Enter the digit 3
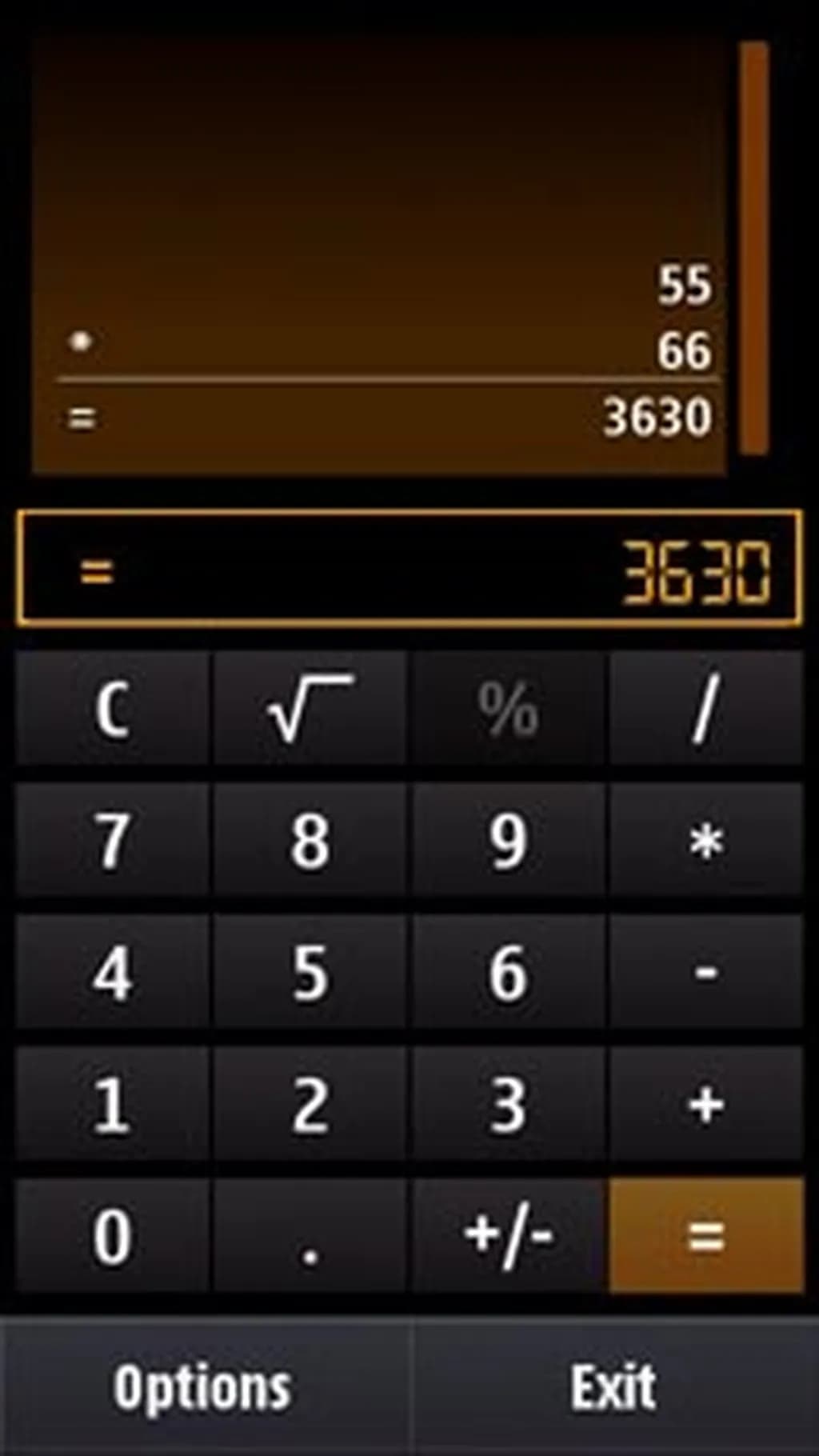This screenshot has width=819, height=1456. 508,1104
